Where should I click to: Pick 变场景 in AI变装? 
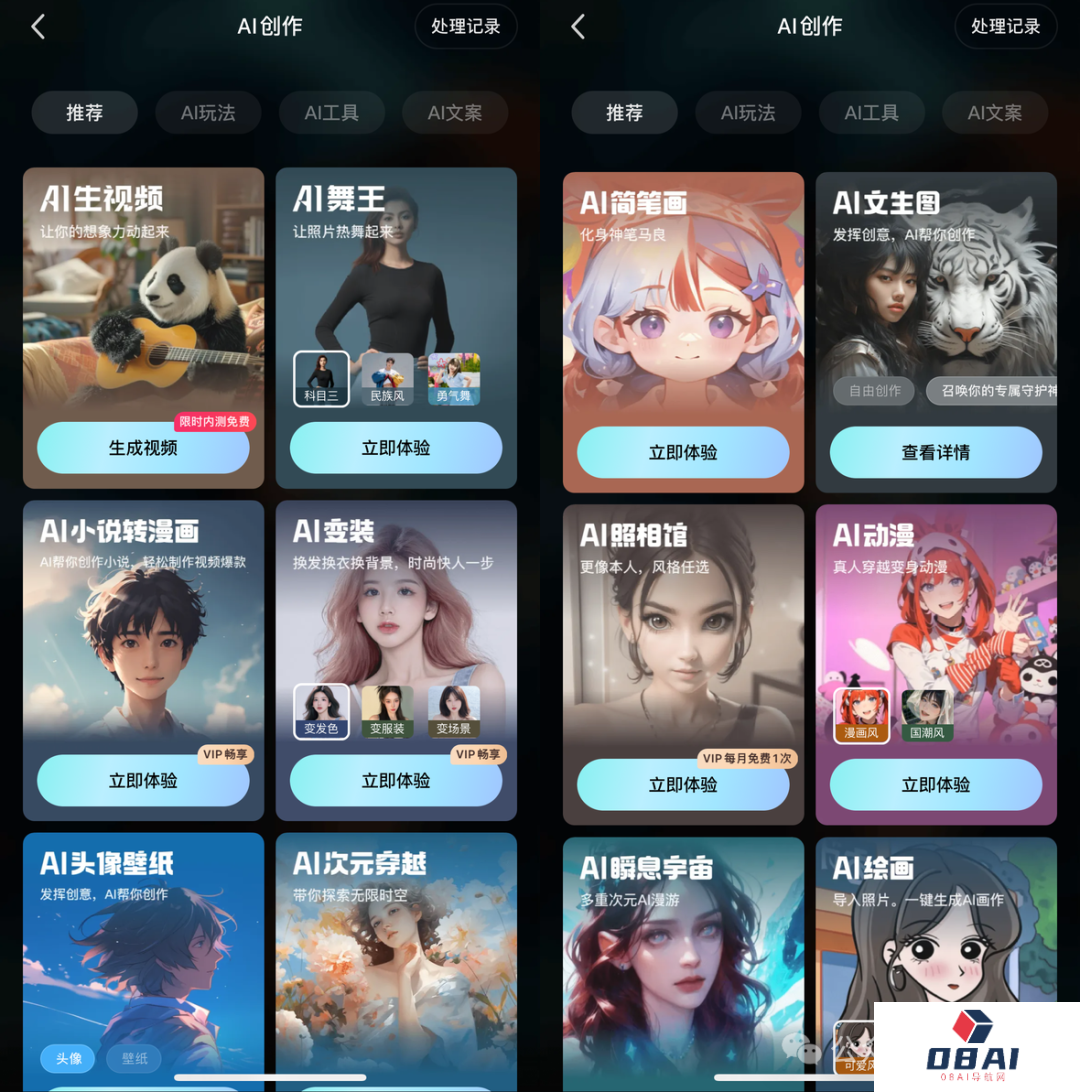pyautogui.click(x=454, y=712)
